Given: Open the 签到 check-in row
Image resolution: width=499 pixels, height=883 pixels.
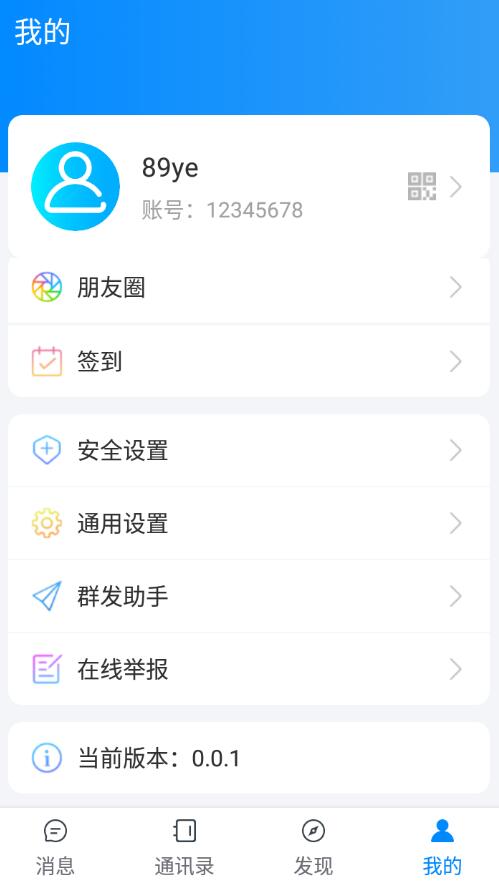Looking at the screenshot, I should [x=249, y=361].
